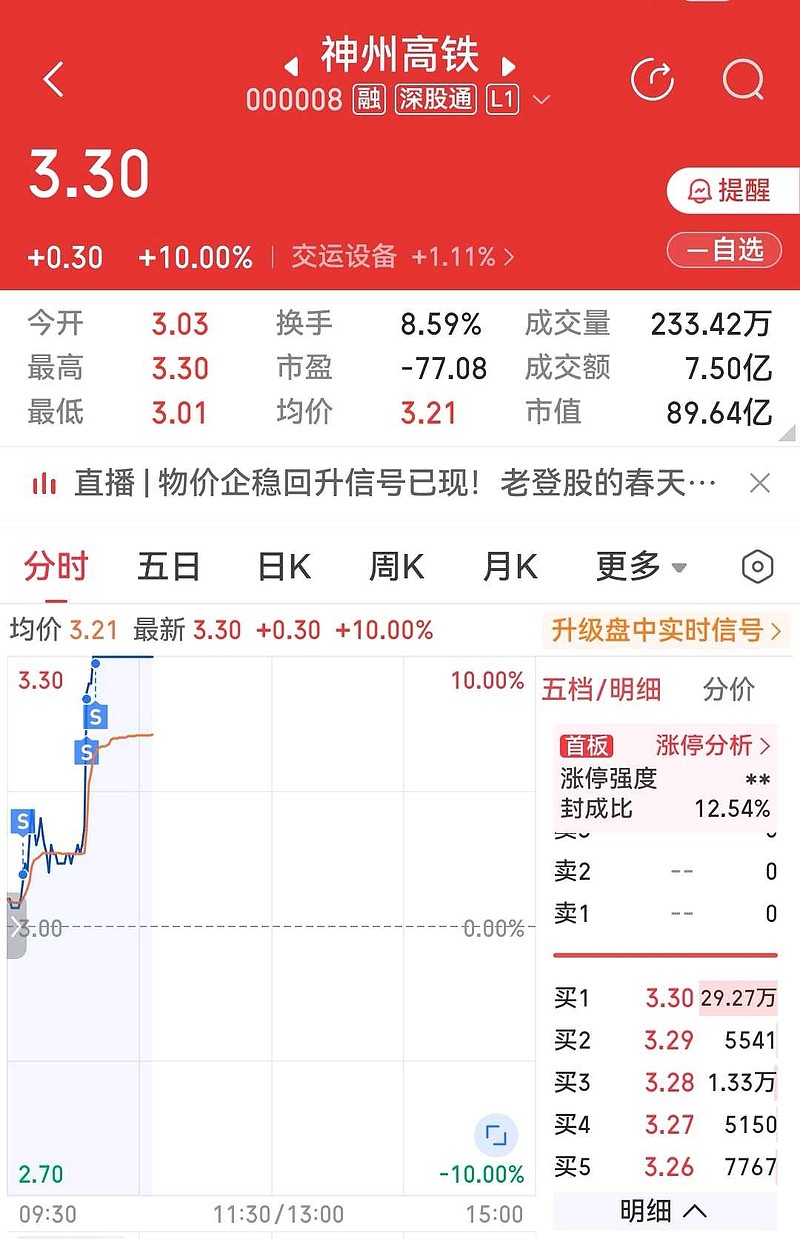Switch to the 分价 tab
Viewport: 800px width, 1239px height.
point(729,689)
